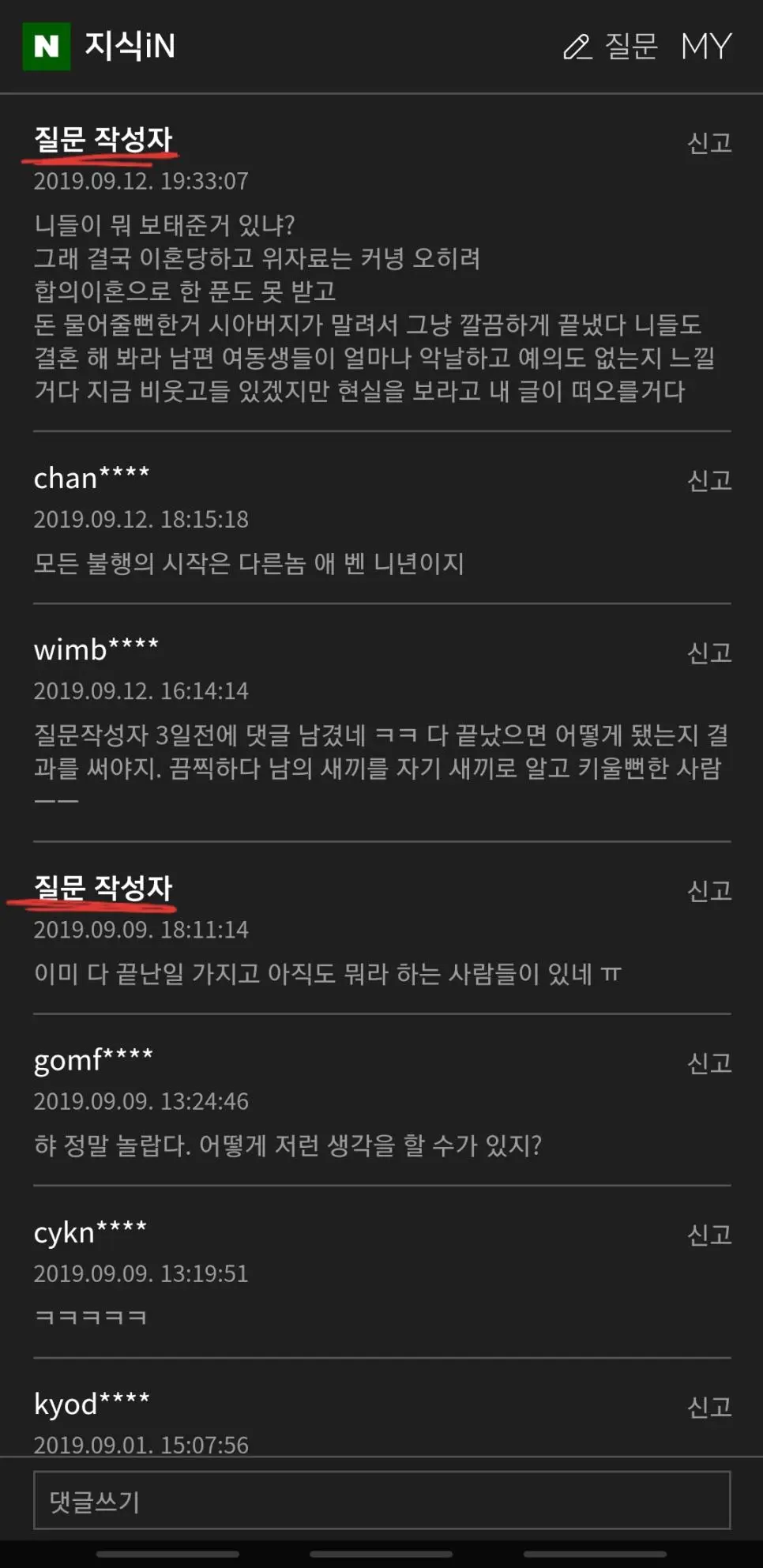
Task: Report cykn**** comment
Action: pos(708,1235)
